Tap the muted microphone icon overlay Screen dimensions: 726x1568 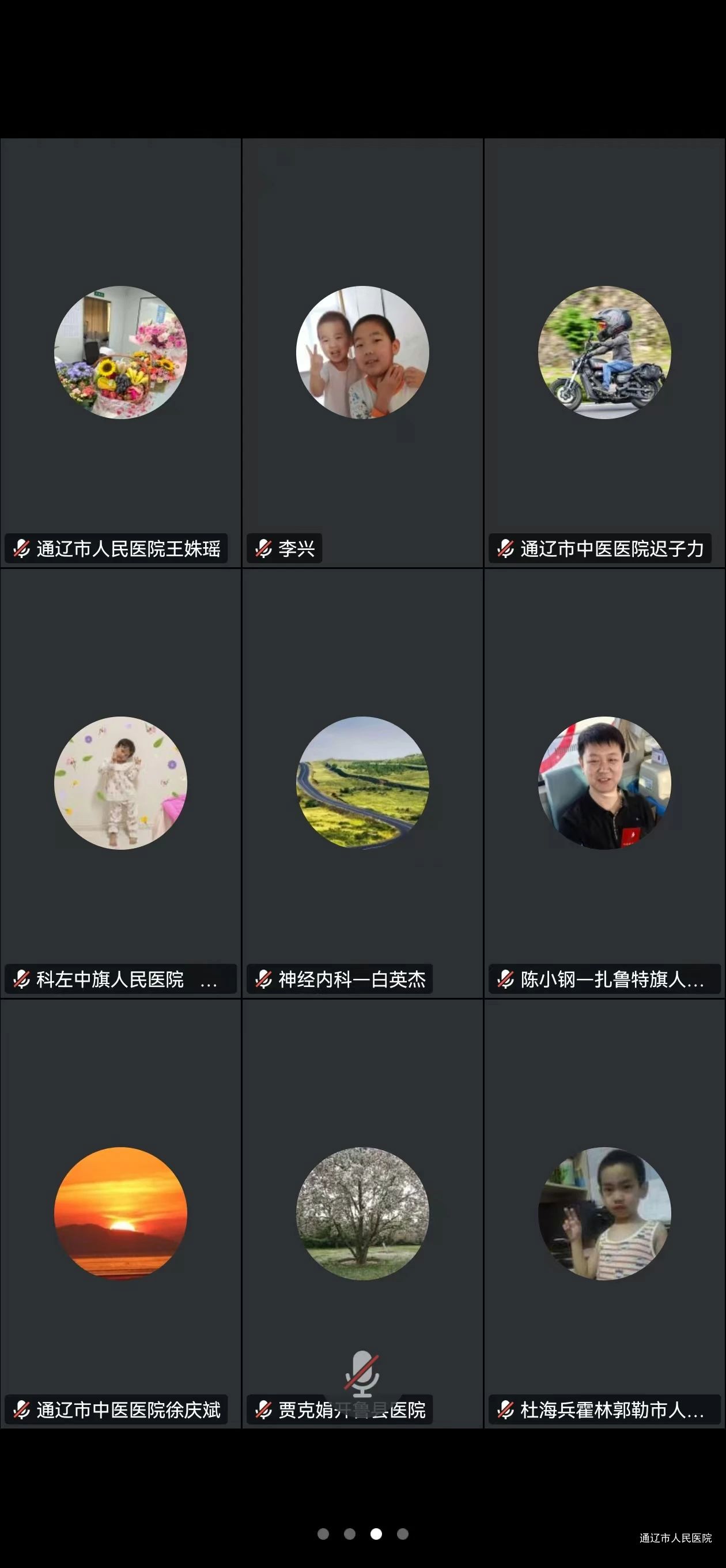[362, 1374]
